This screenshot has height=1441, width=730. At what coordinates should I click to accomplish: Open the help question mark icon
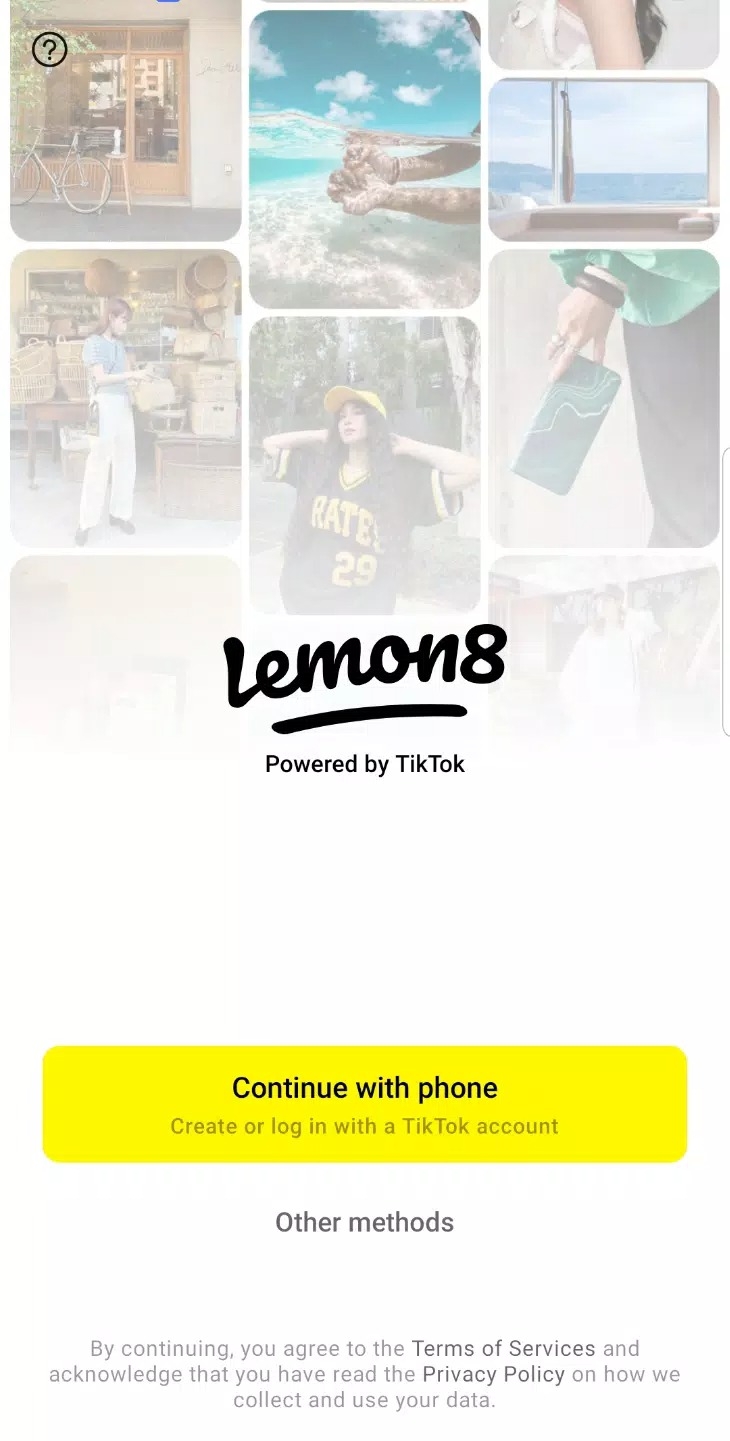click(48, 48)
